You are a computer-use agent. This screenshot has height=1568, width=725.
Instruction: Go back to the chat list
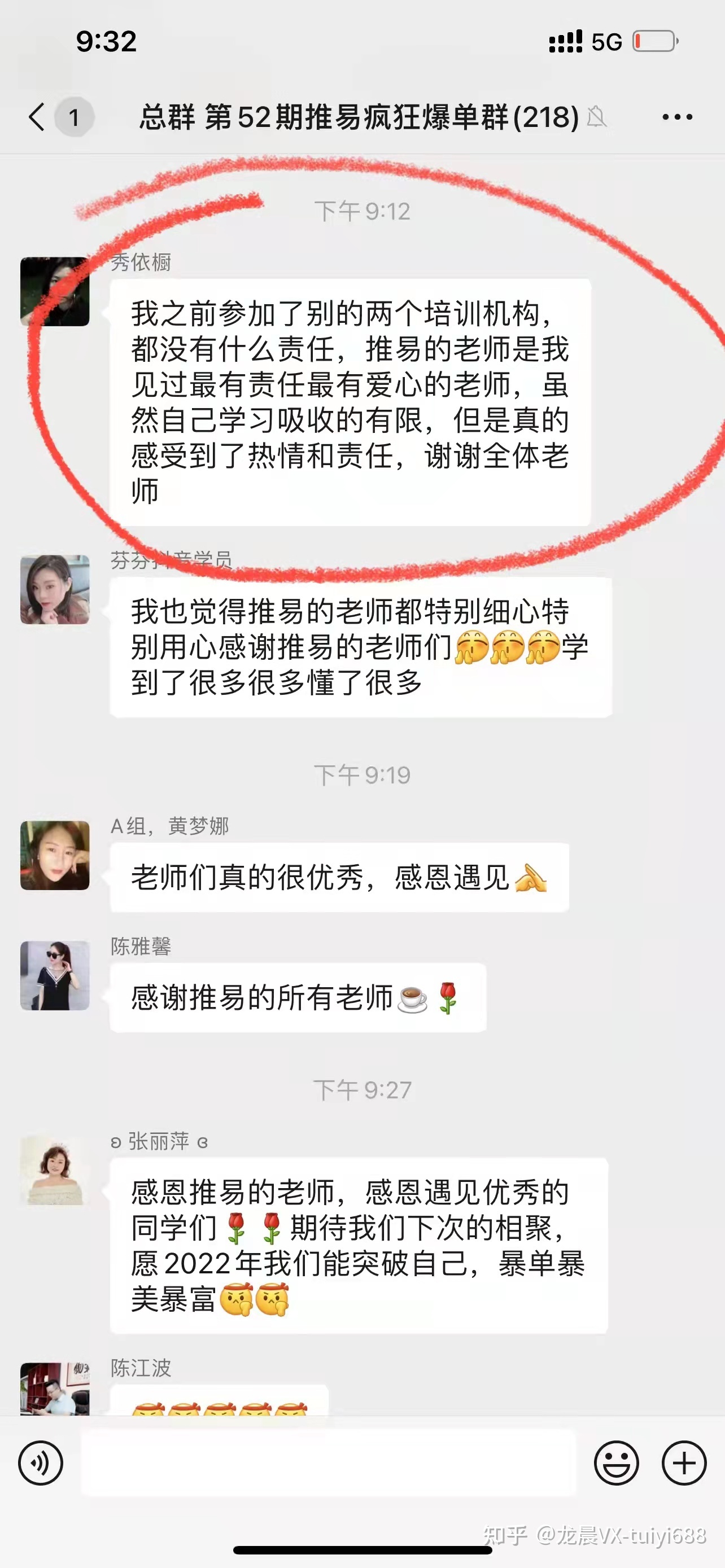coord(38,116)
